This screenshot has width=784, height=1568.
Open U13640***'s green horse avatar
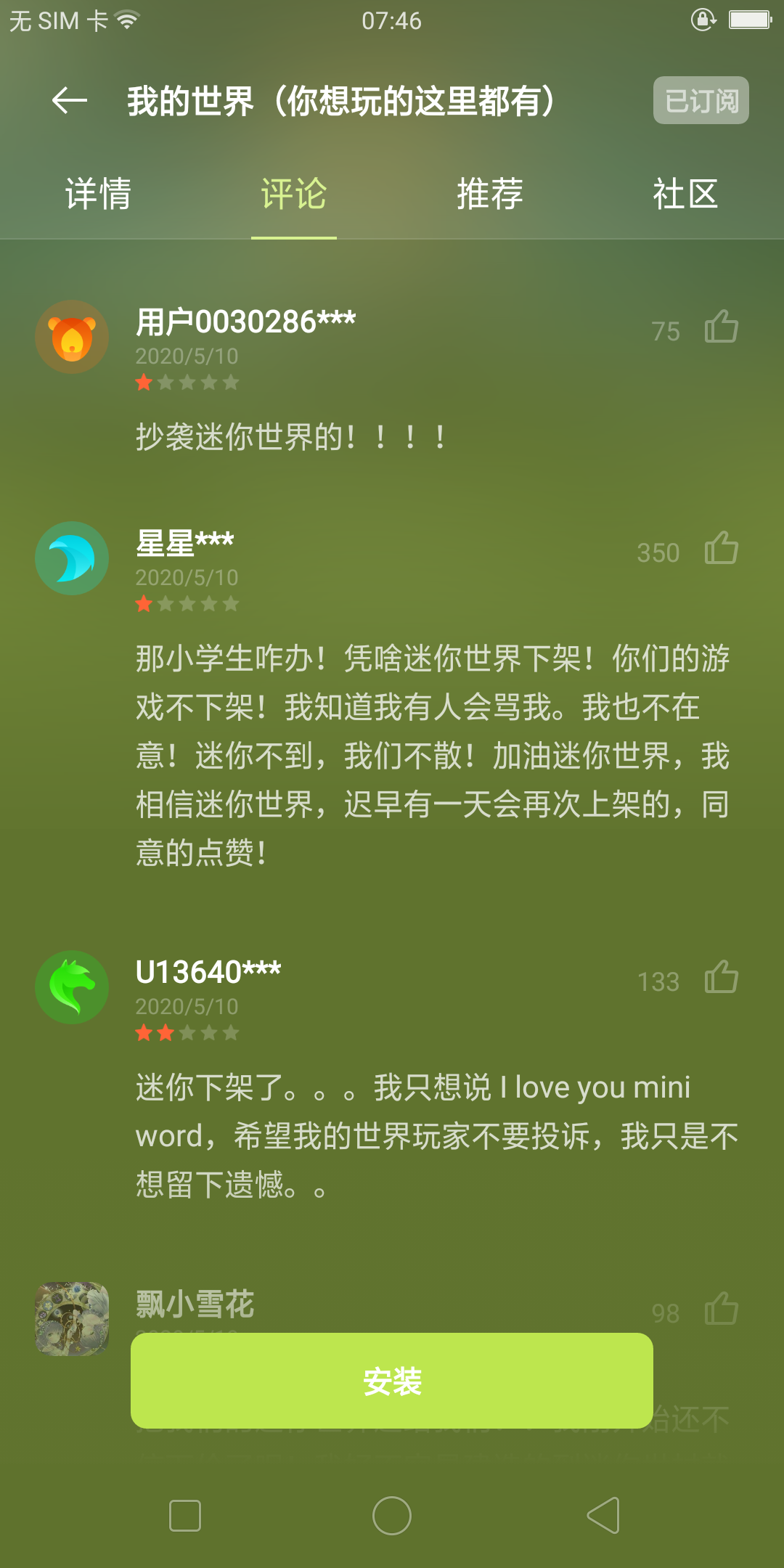click(x=72, y=987)
